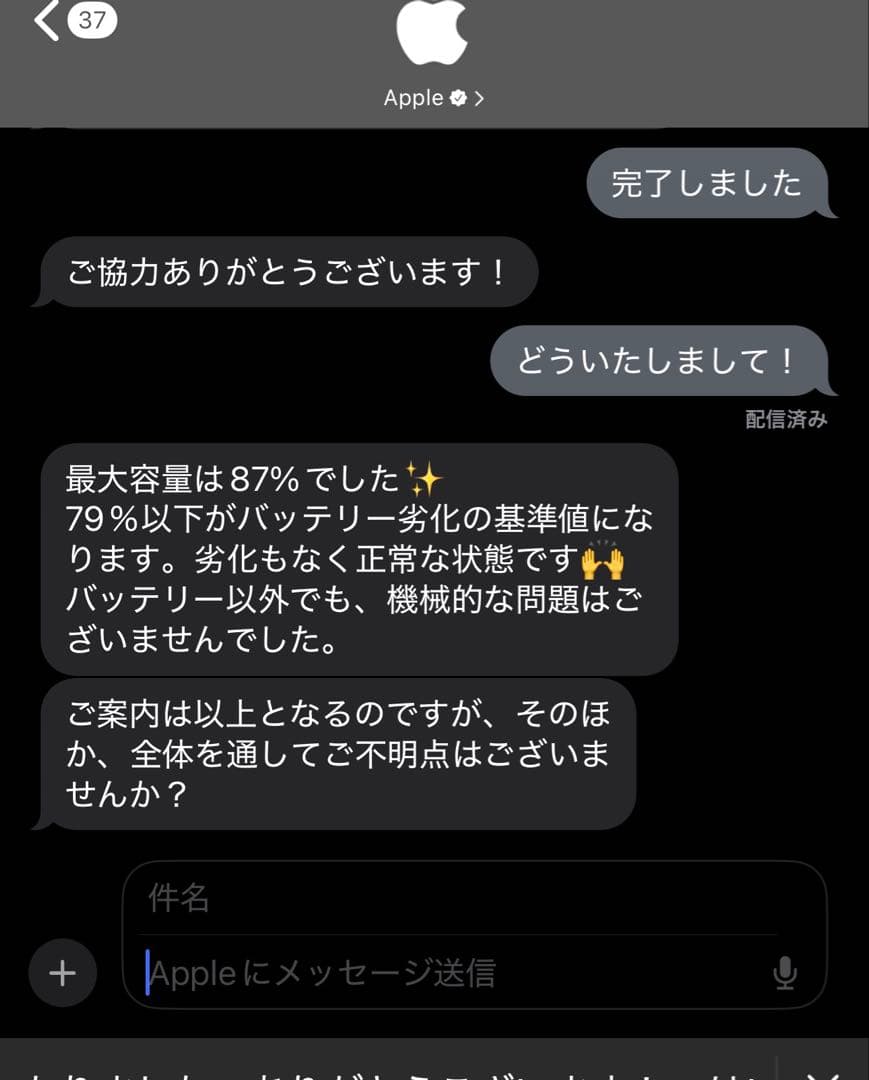This screenshot has width=869, height=1080.
Task: Open the plus attachments menu
Action: 62,973
